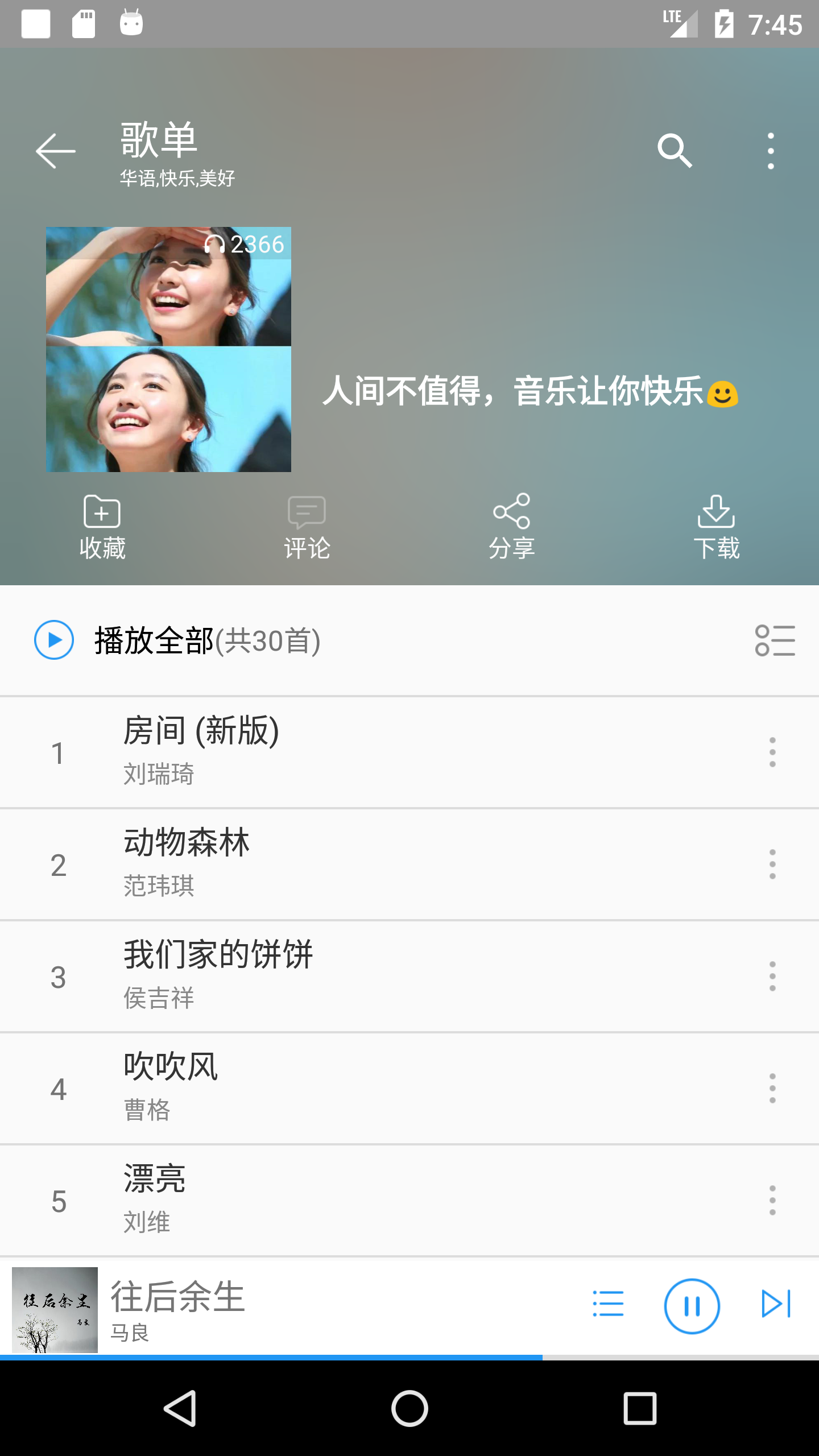Open more options for 吹吹风
This screenshot has height=1456, width=819.
pyautogui.click(x=772, y=1088)
